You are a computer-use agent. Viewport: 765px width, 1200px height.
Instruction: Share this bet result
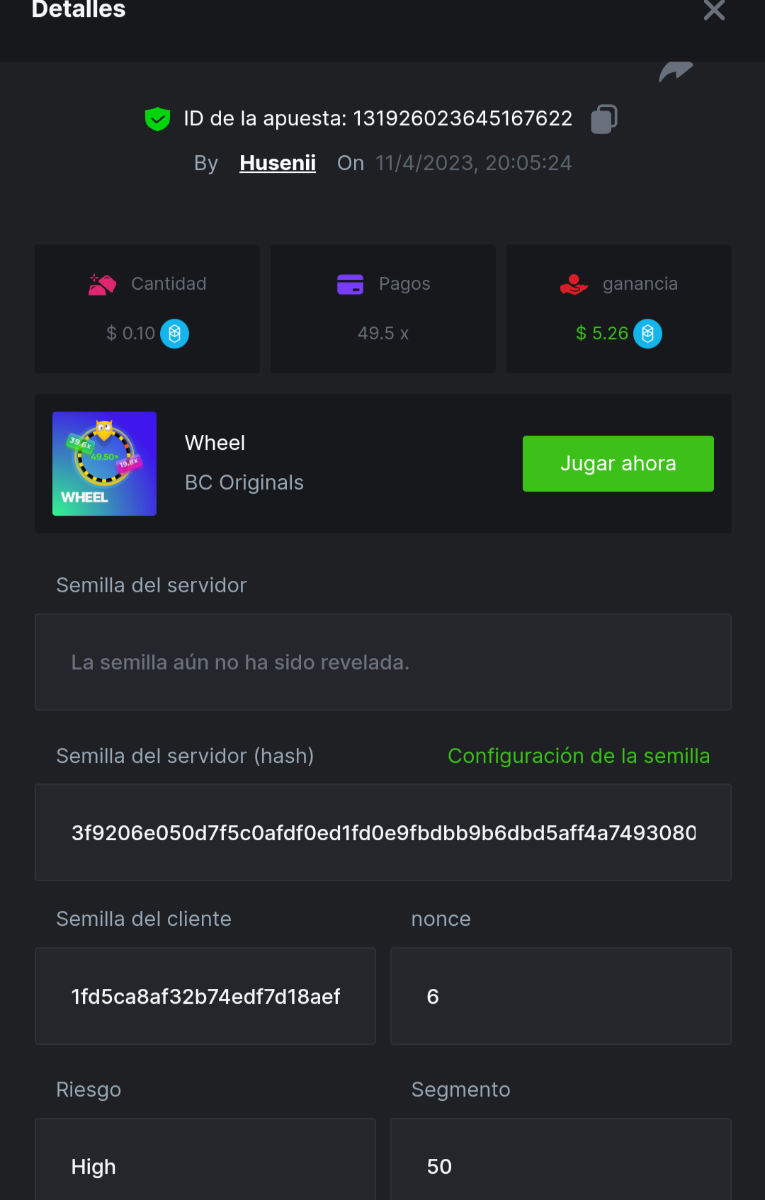(676, 72)
